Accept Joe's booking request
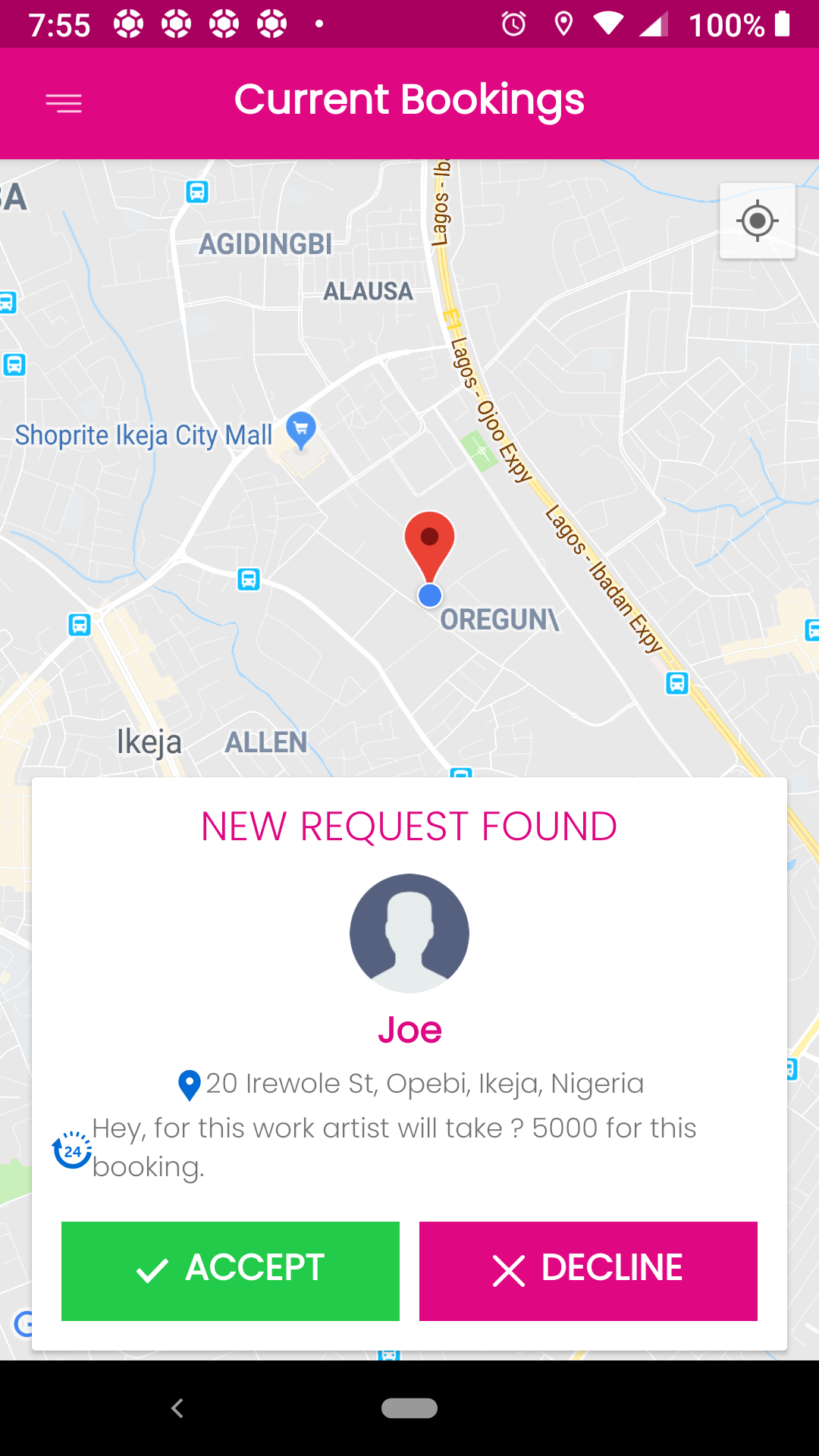This screenshot has width=819, height=1456. click(231, 1271)
